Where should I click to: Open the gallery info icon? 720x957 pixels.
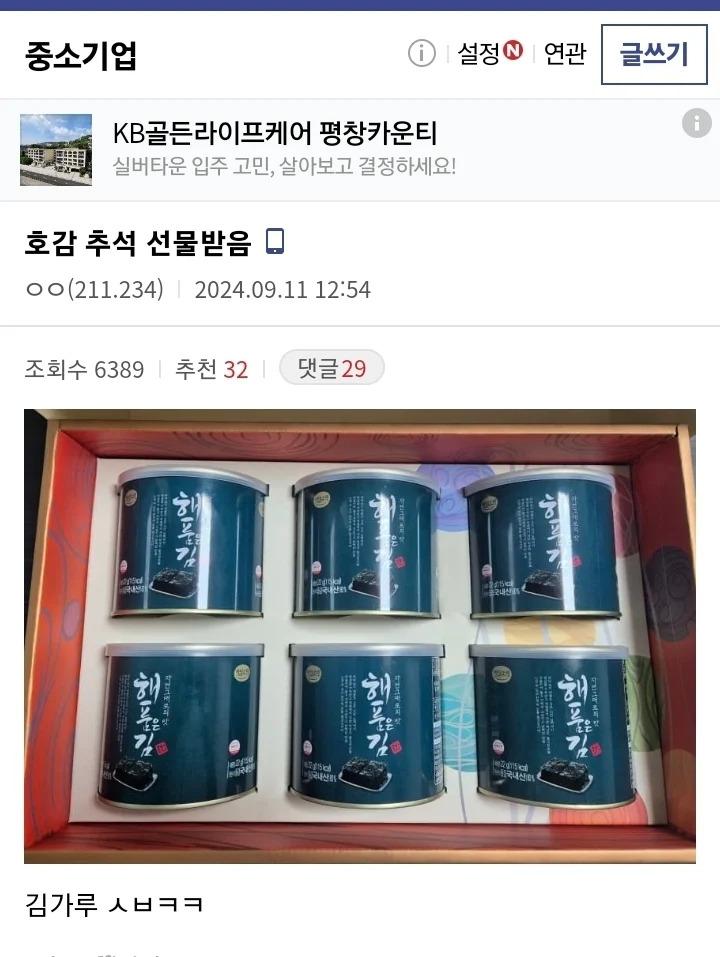tap(422, 54)
